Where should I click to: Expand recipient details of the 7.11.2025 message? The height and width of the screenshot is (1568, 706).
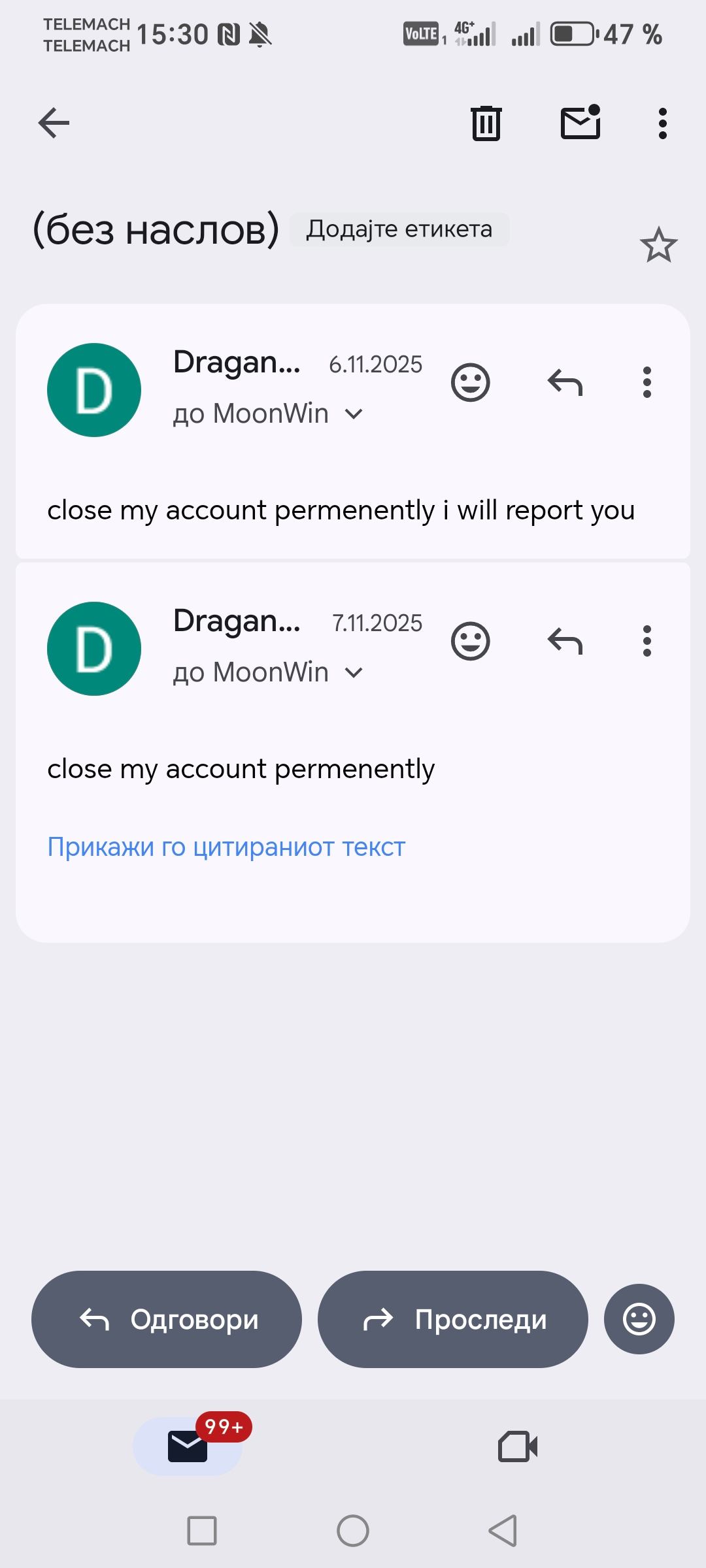coord(354,672)
